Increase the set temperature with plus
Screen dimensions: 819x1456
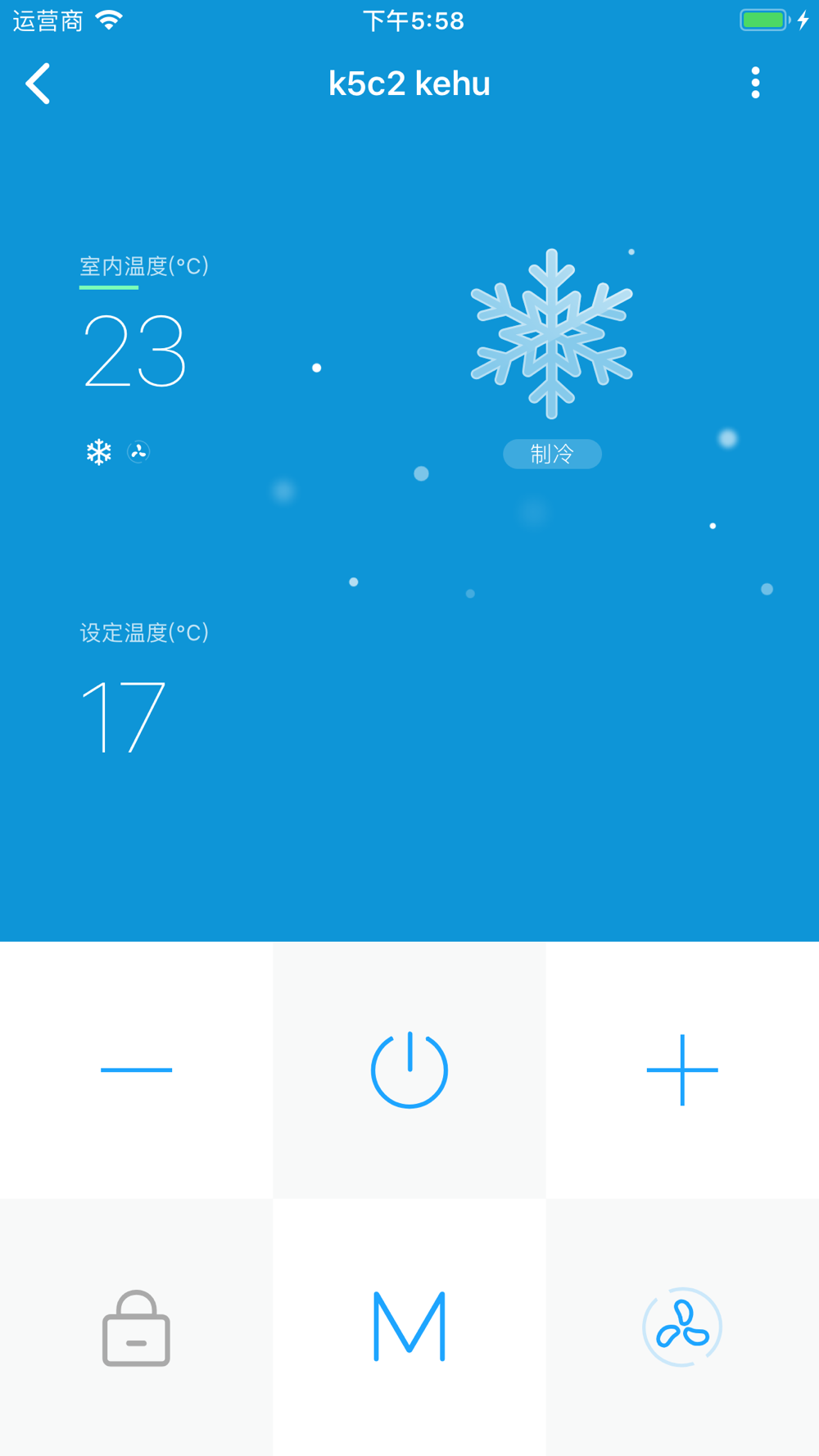point(682,1069)
